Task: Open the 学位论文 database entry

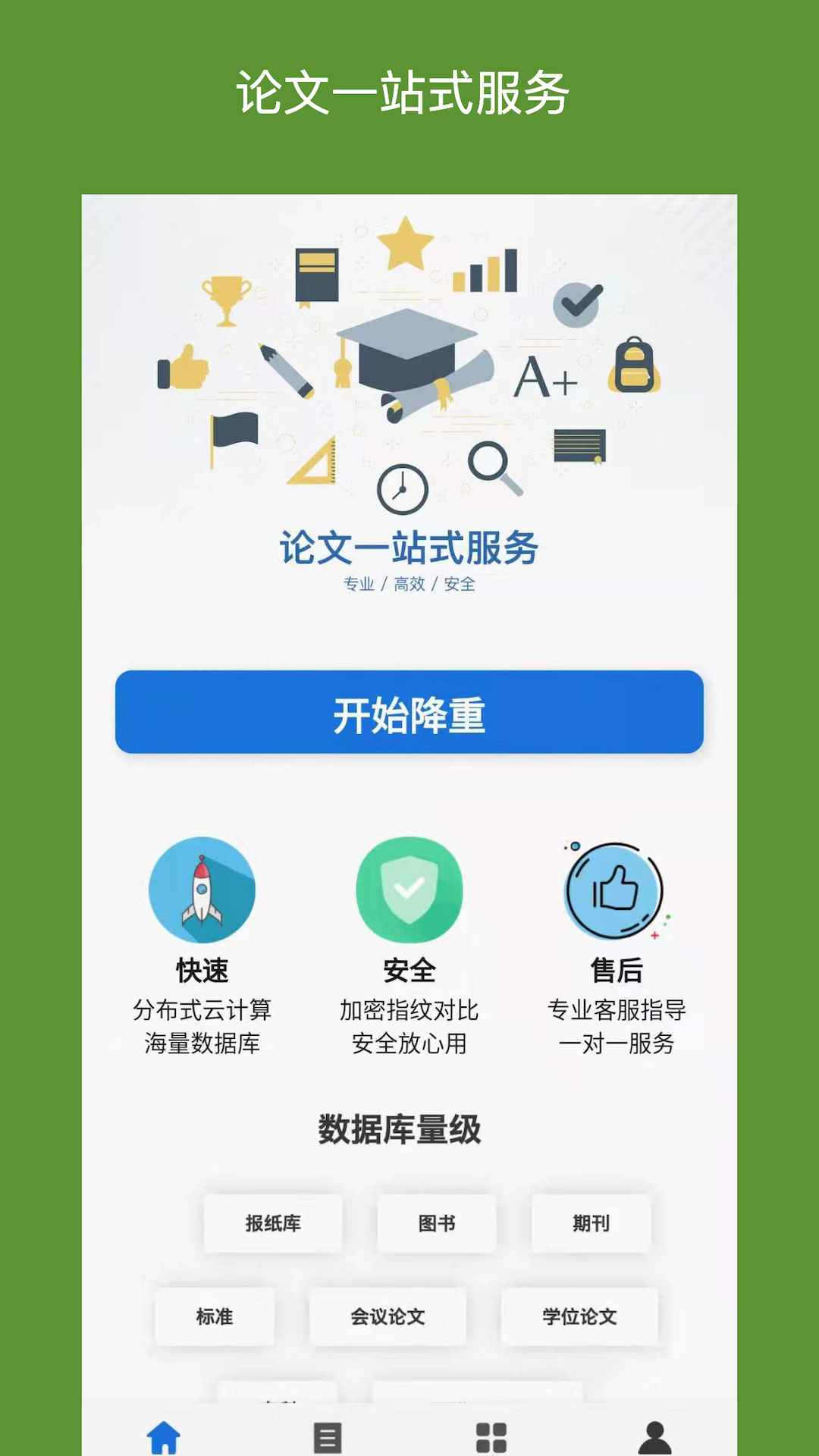Action: pos(580,1316)
